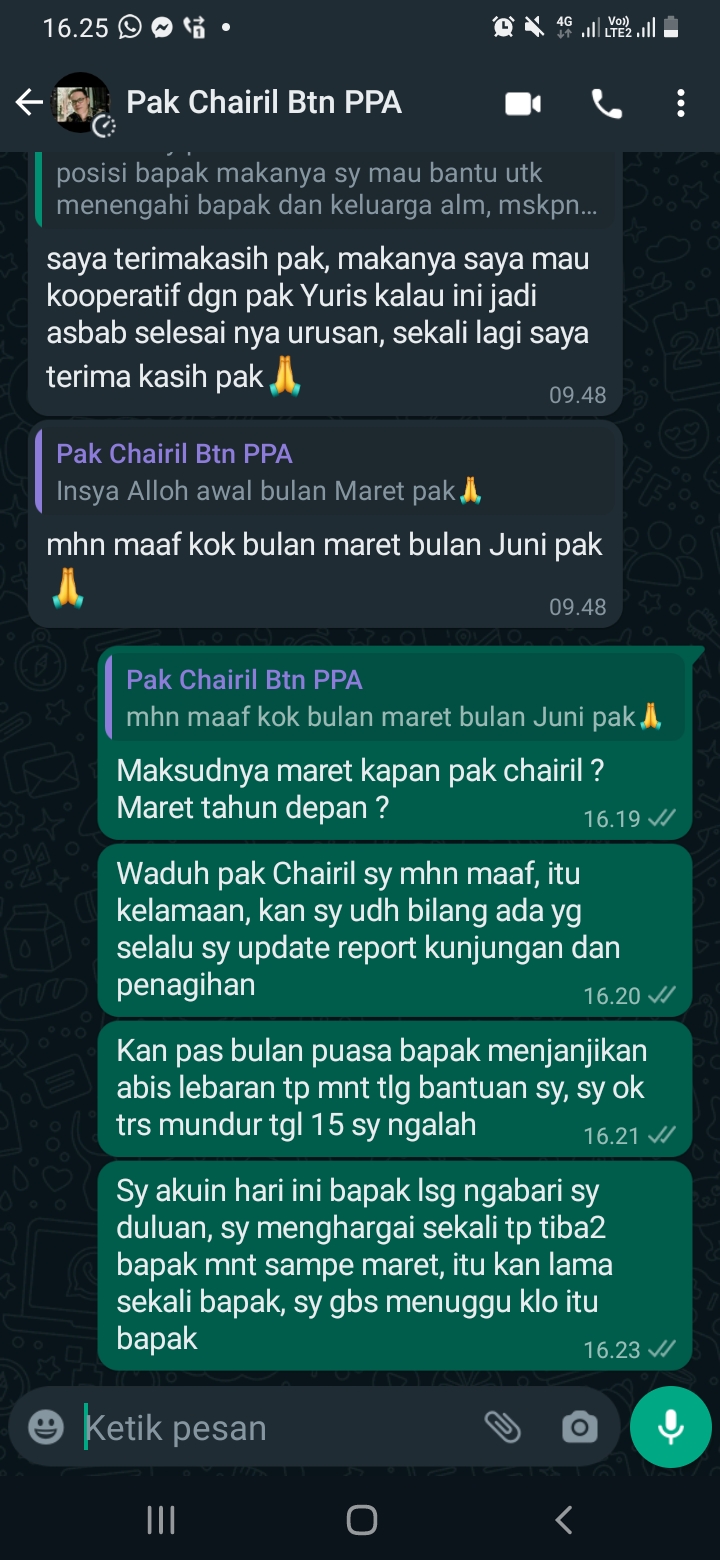Open the emoji picker
The height and width of the screenshot is (1560, 720).
pyautogui.click(x=46, y=1427)
